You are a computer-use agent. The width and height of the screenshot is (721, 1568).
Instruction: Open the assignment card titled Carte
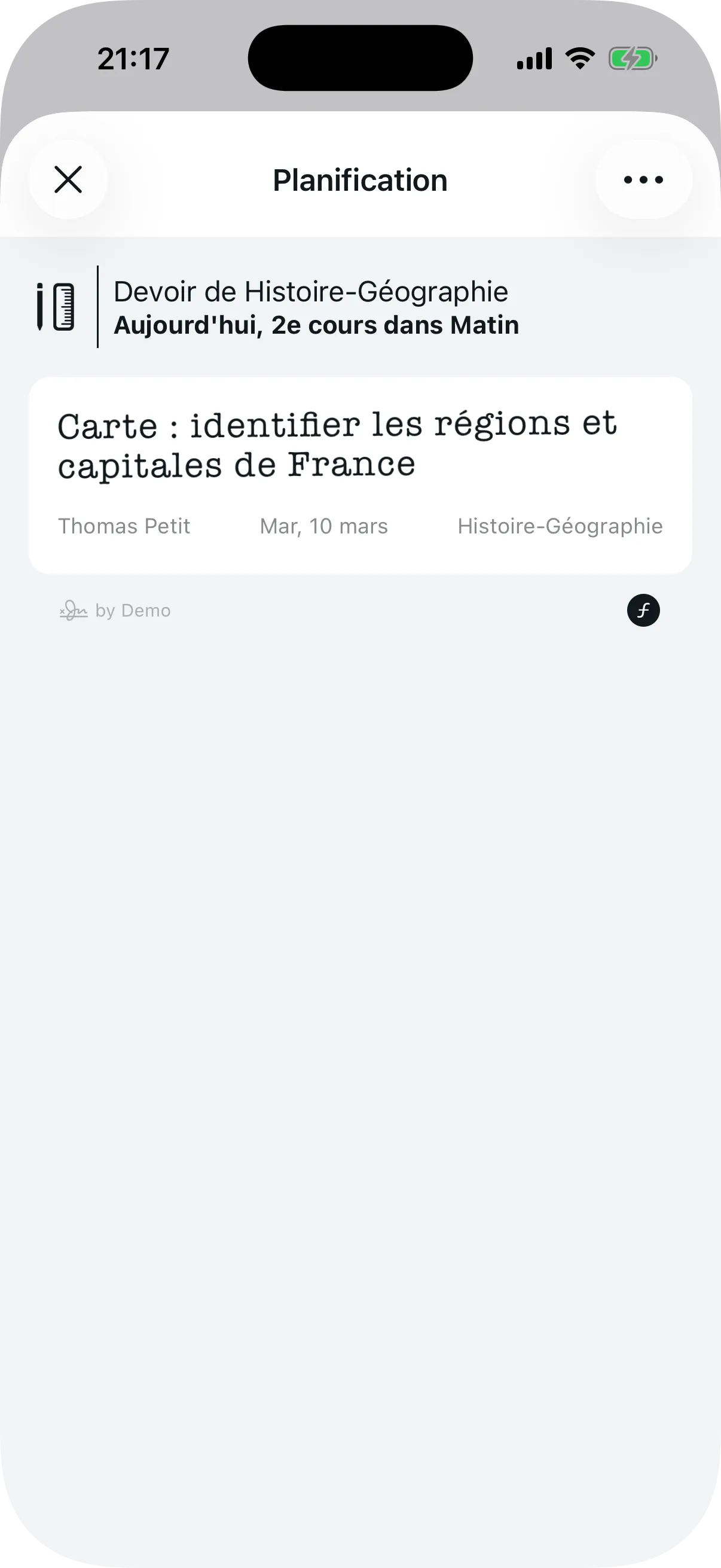(360, 475)
